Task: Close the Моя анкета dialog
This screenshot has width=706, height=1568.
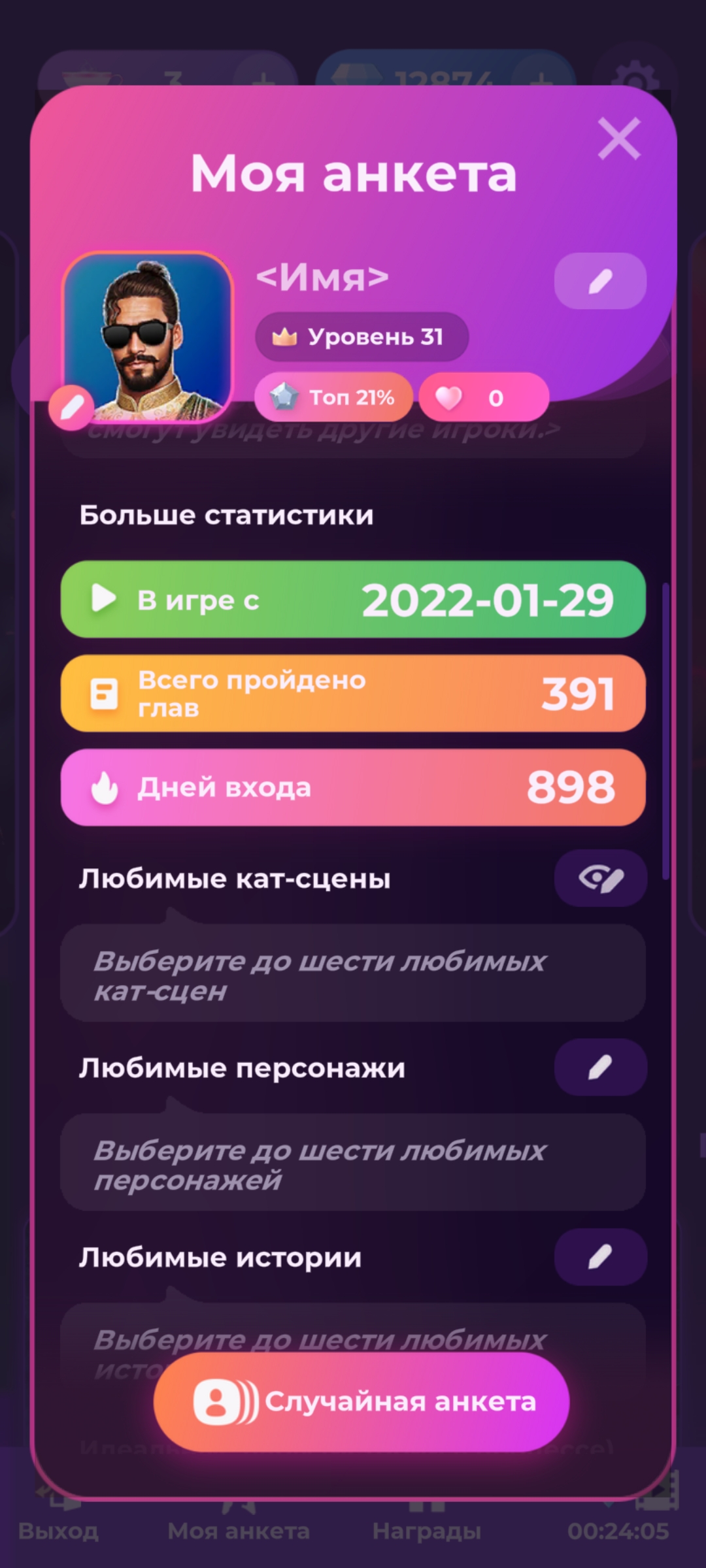Action: (618, 139)
